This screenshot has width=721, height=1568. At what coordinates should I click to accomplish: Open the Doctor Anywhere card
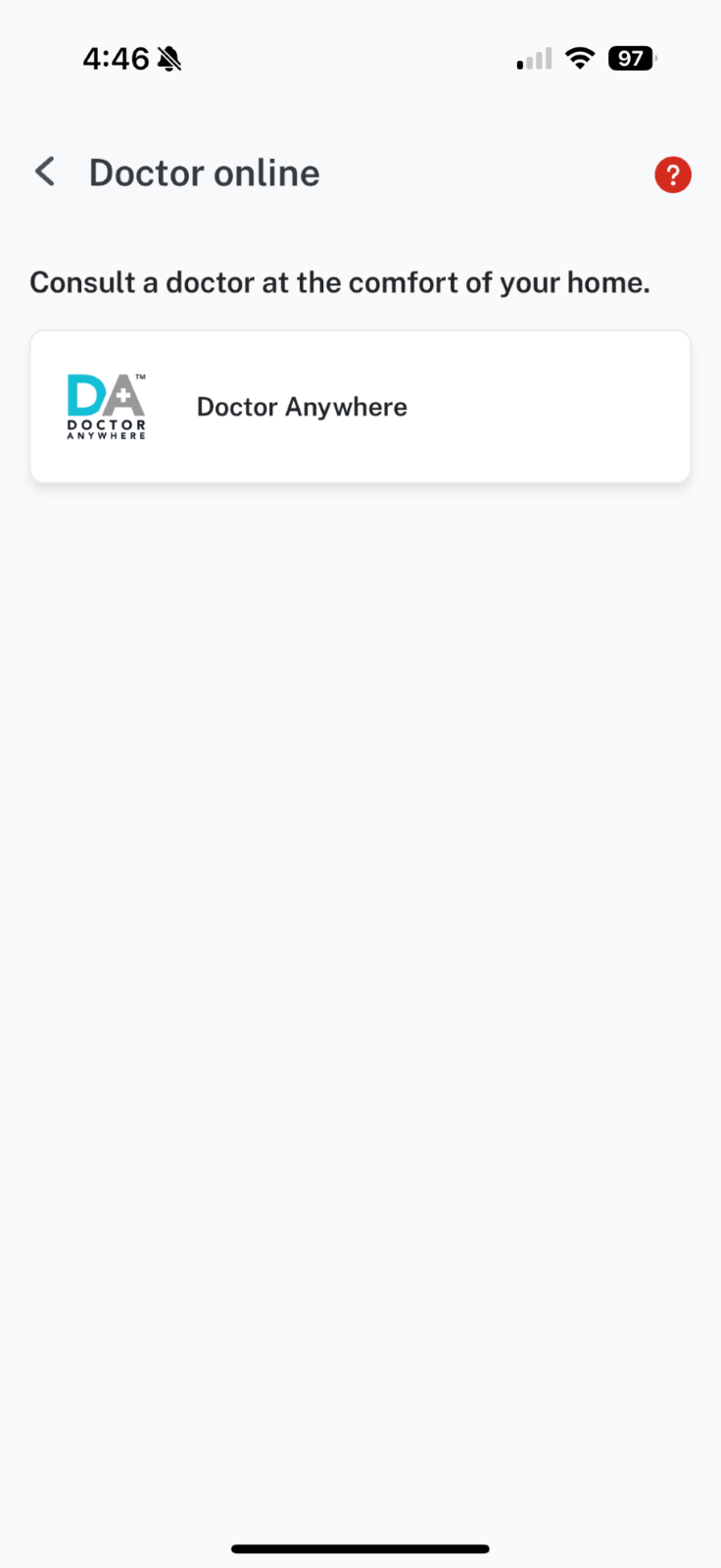[x=360, y=407]
